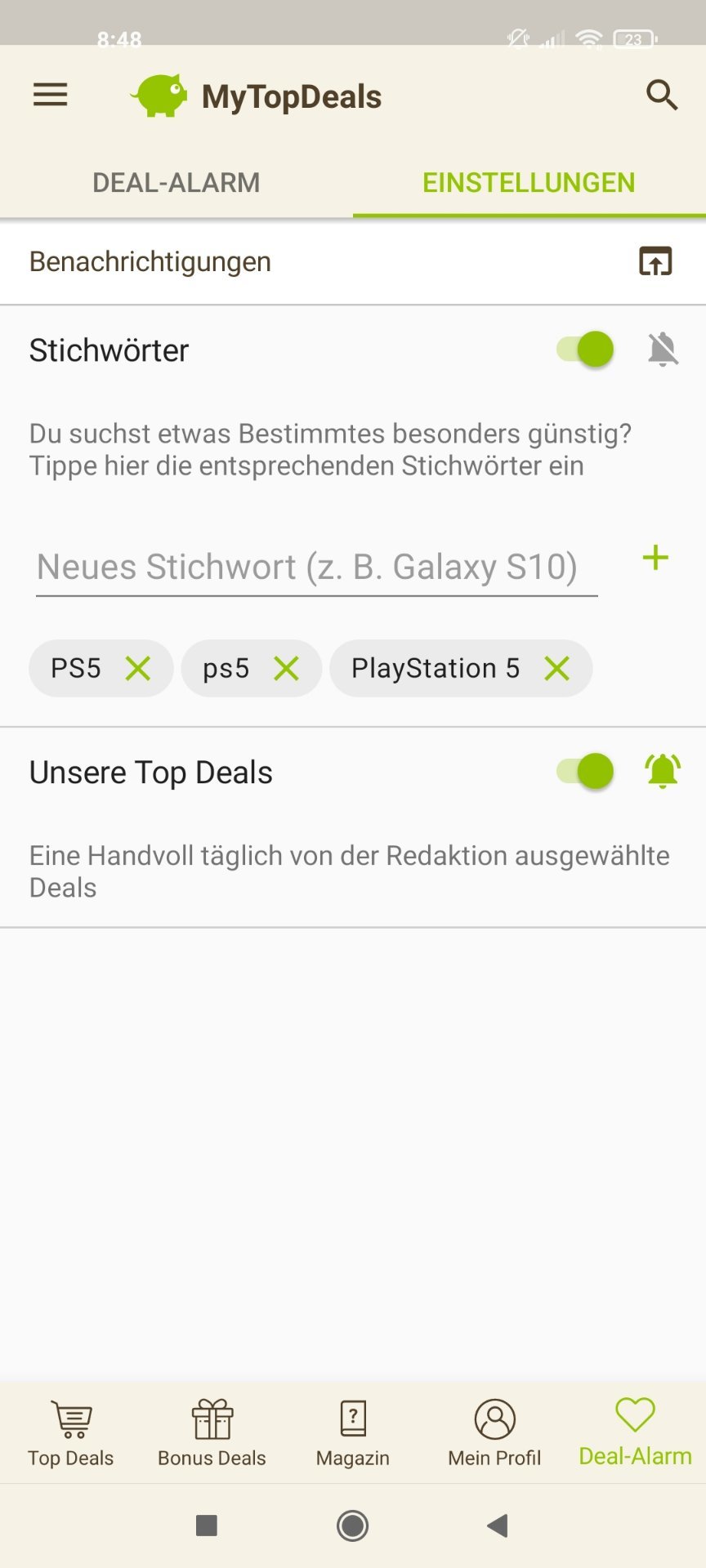The height and width of the screenshot is (1568, 706).
Task: Remove the uppercase PS5 keyword chip
Action: [x=138, y=669]
